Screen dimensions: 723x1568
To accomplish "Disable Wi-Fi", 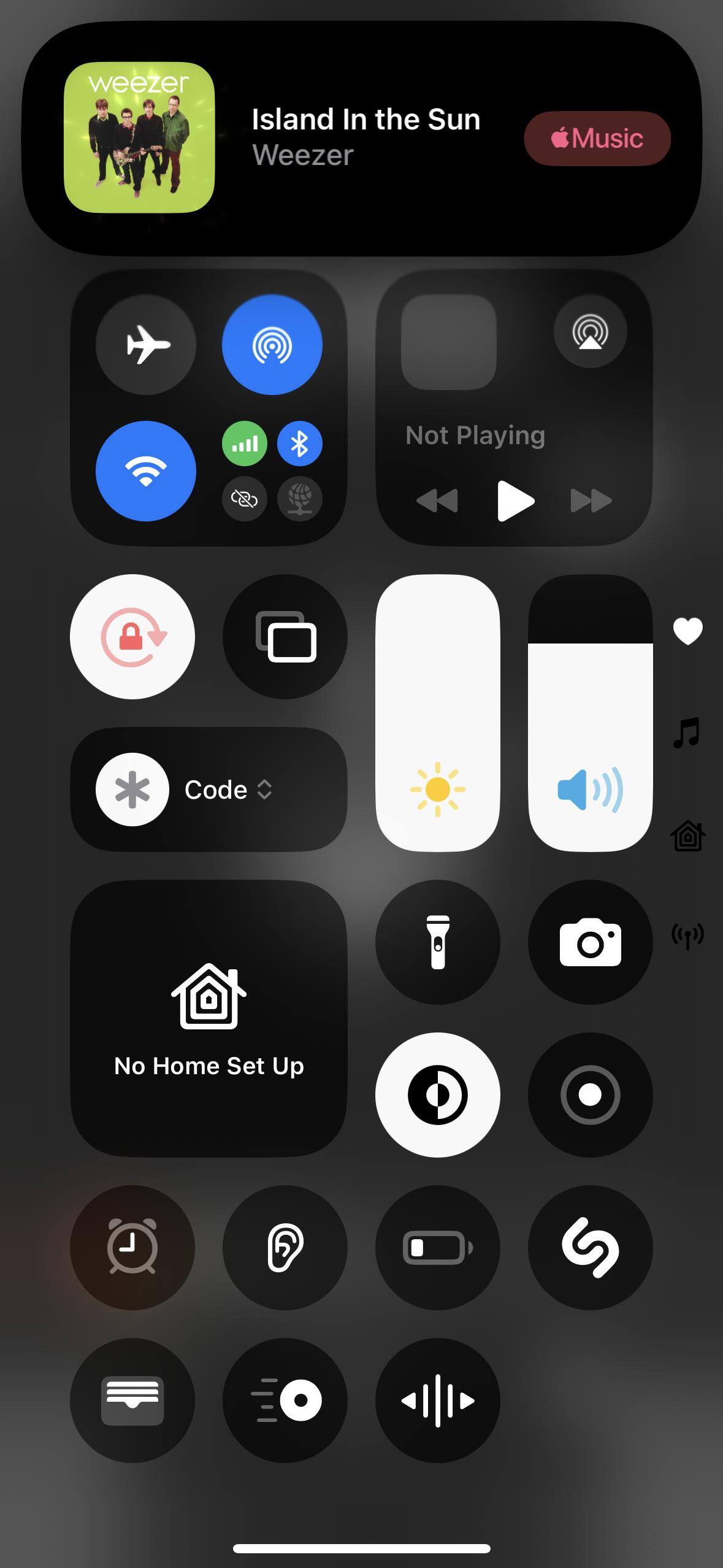I will pyautogui.click(x=146, y=471).
